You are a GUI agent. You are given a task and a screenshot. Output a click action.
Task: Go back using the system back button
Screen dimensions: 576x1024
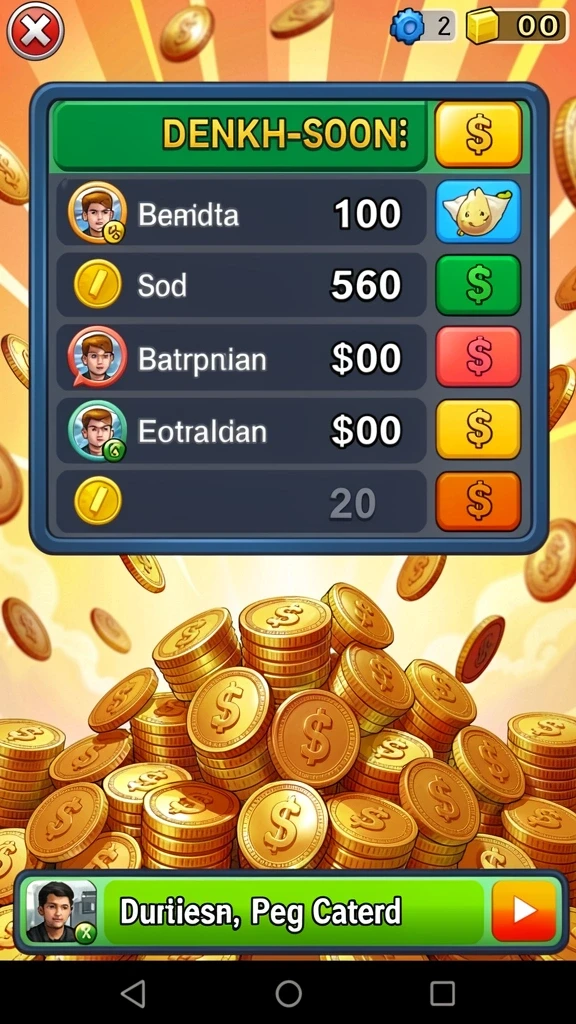tap(133, 994)
